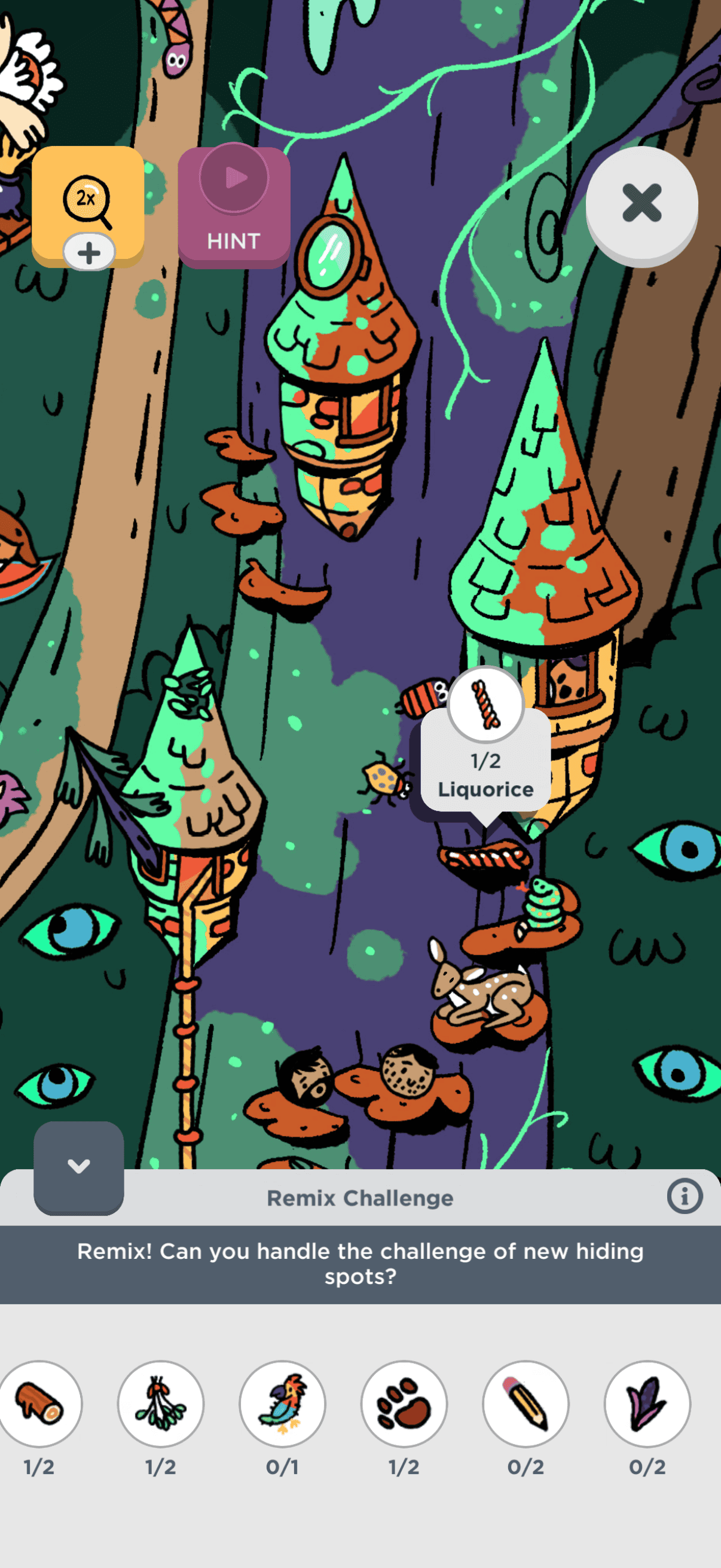
Task: Select the pencil item showing 0/2
Action: coord(526,1404)
